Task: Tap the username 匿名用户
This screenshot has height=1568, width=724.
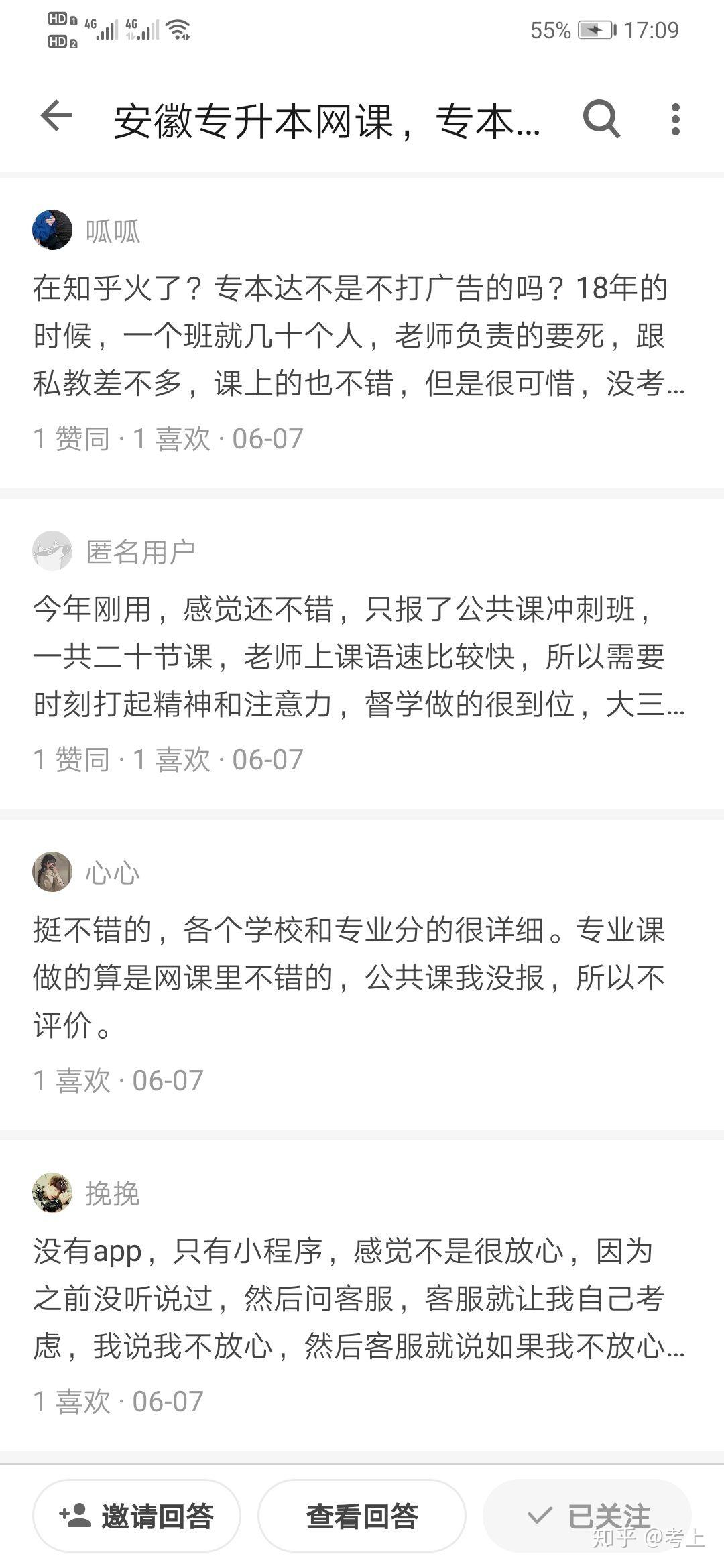Action: [141, 549]
